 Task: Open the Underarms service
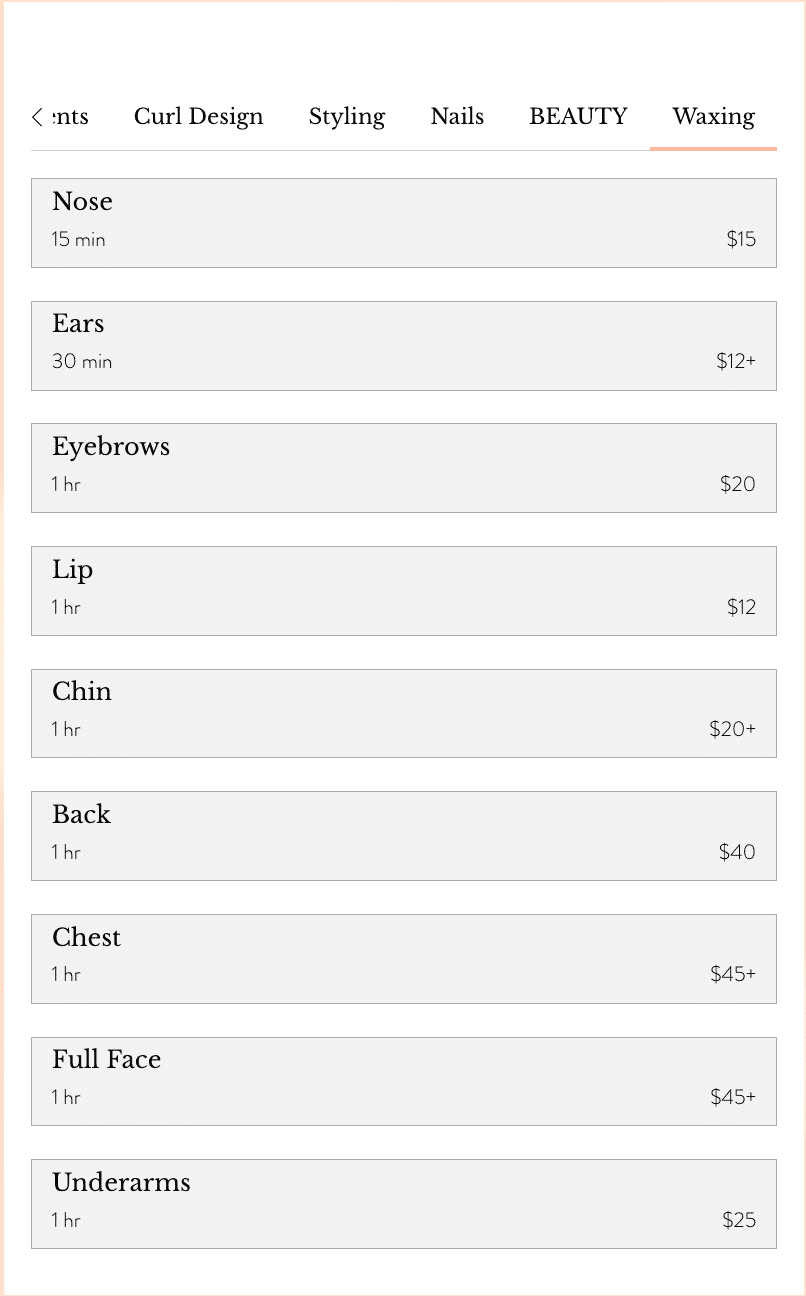(x=404, y=1204)
